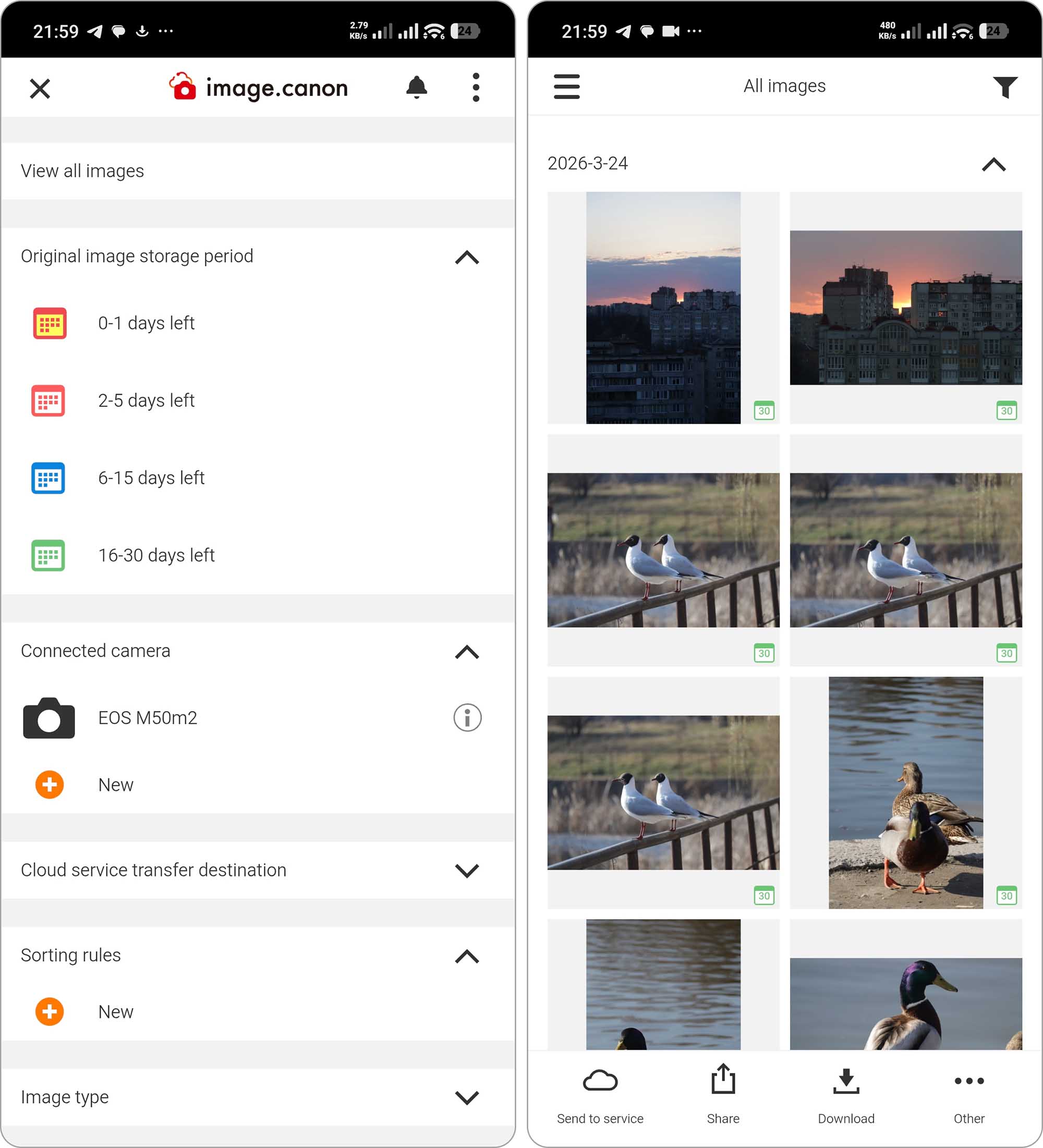The width and height of the screenshot is (1043, 1148).
Task: Select 6-15 days left filter
Action: [151, 478]
